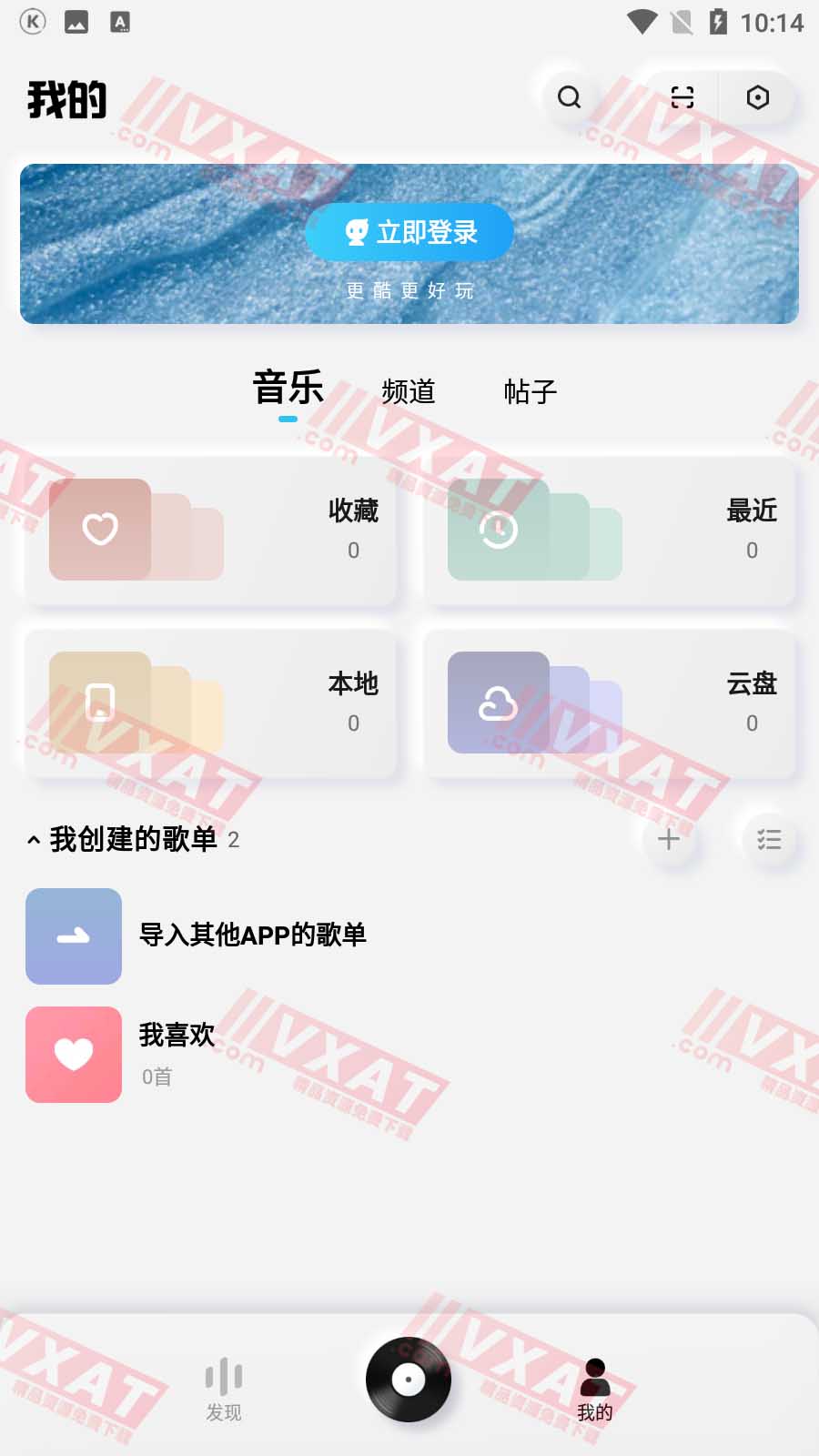The width and height of the screenshot is (819, 1456).
Task: Open the 最近 recent plays card
Action: tap(609, 531)
